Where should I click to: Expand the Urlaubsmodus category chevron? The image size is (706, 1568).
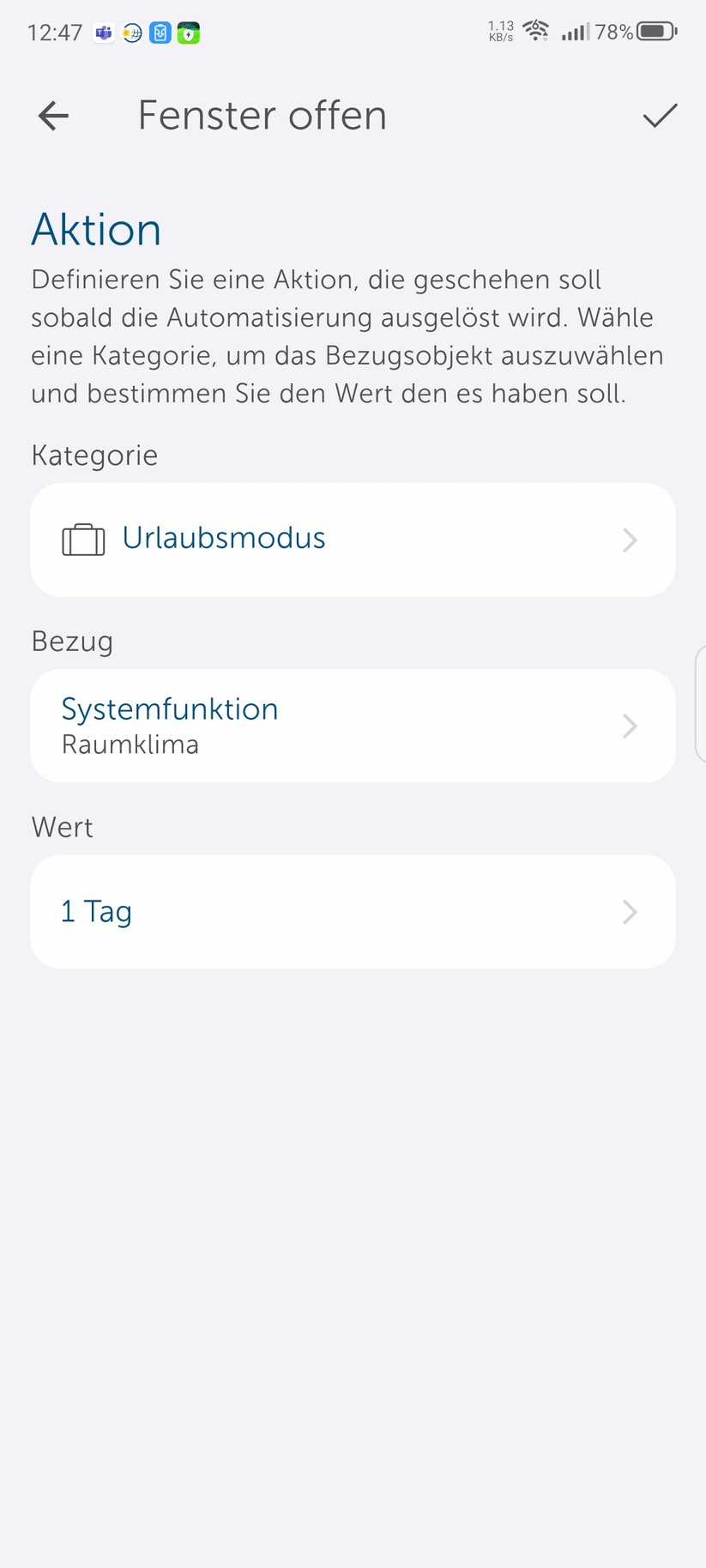point(631,540)
